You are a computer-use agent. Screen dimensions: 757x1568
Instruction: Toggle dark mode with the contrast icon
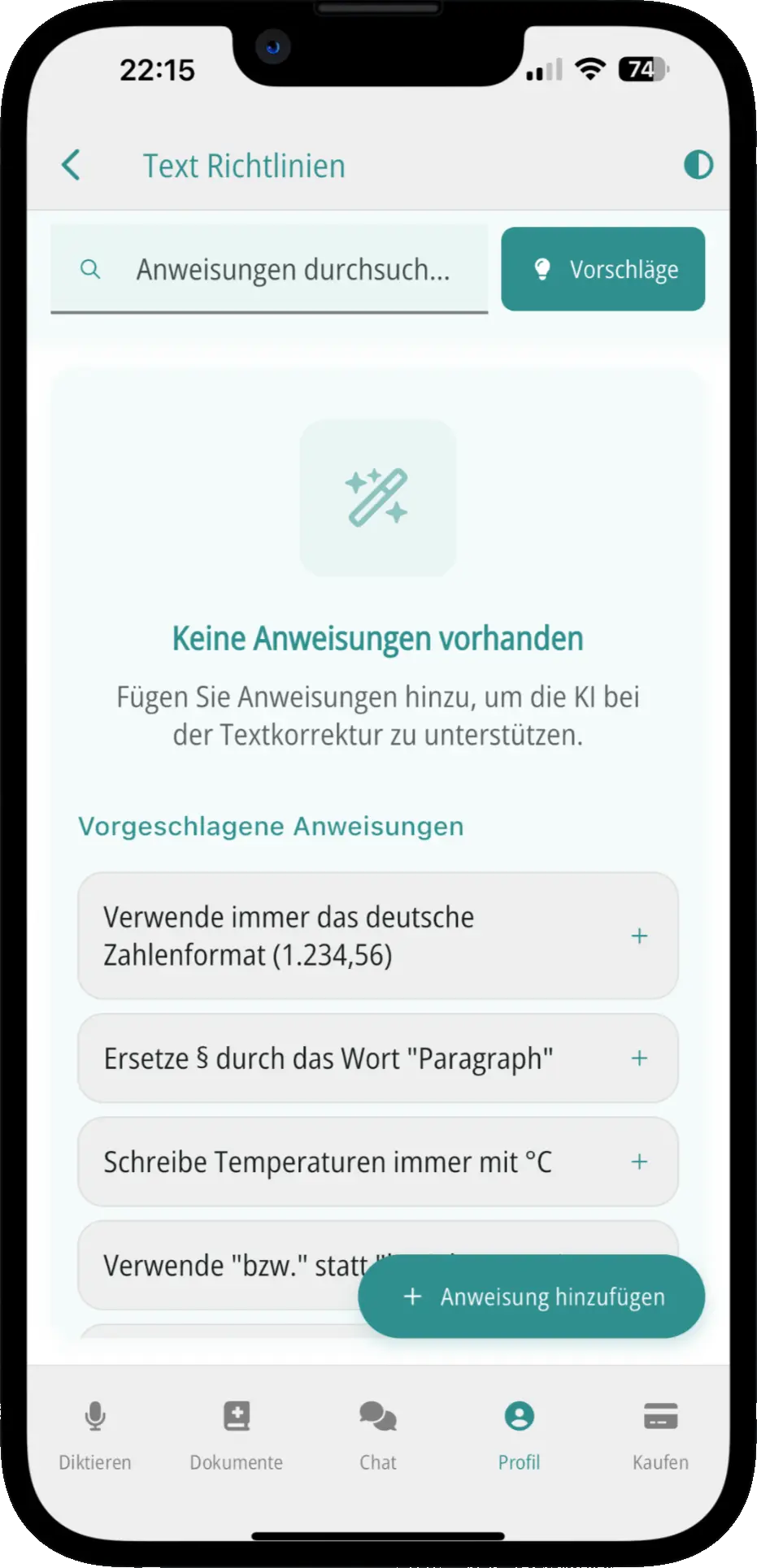[x=698, y=165]
